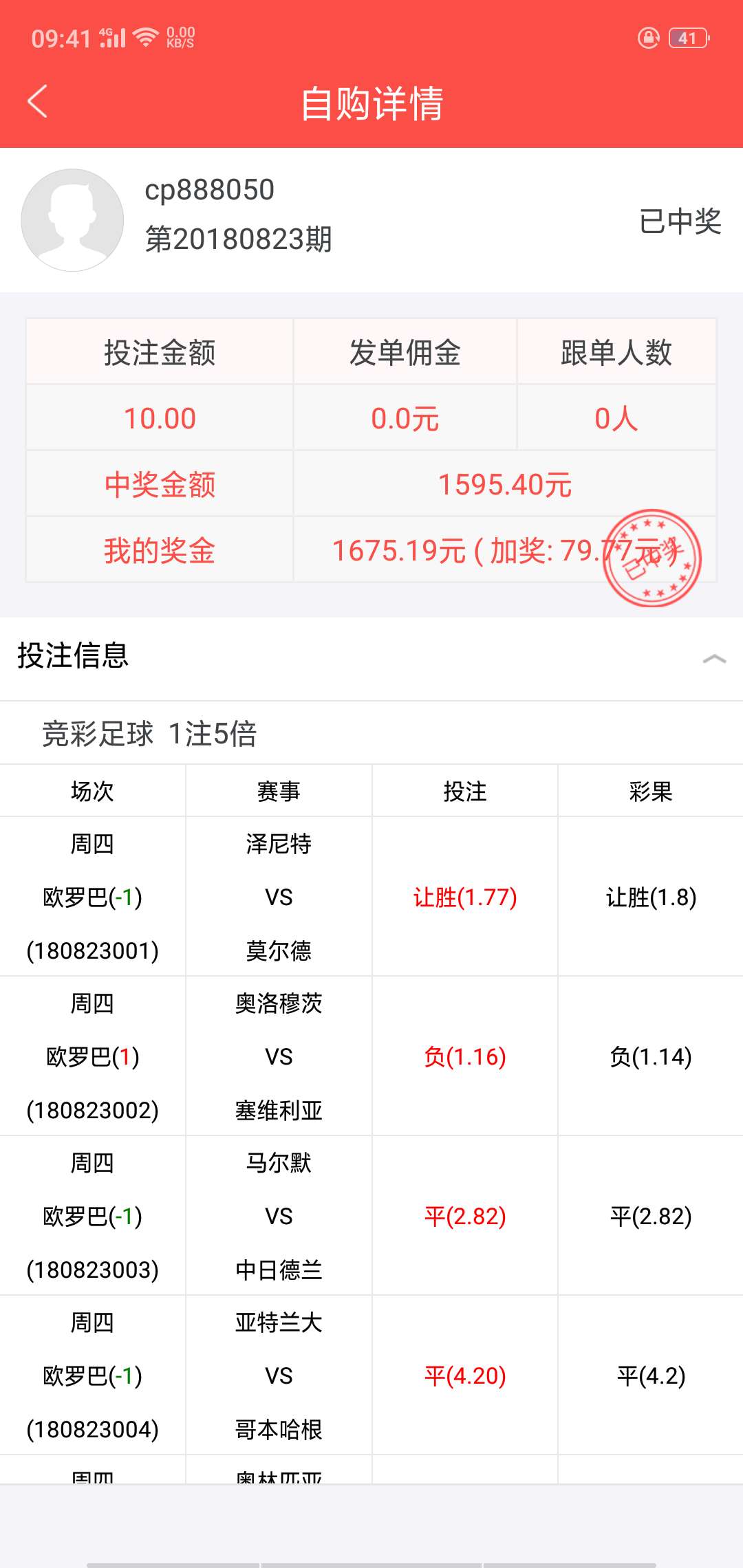Select the 彩果 column header

650,791
